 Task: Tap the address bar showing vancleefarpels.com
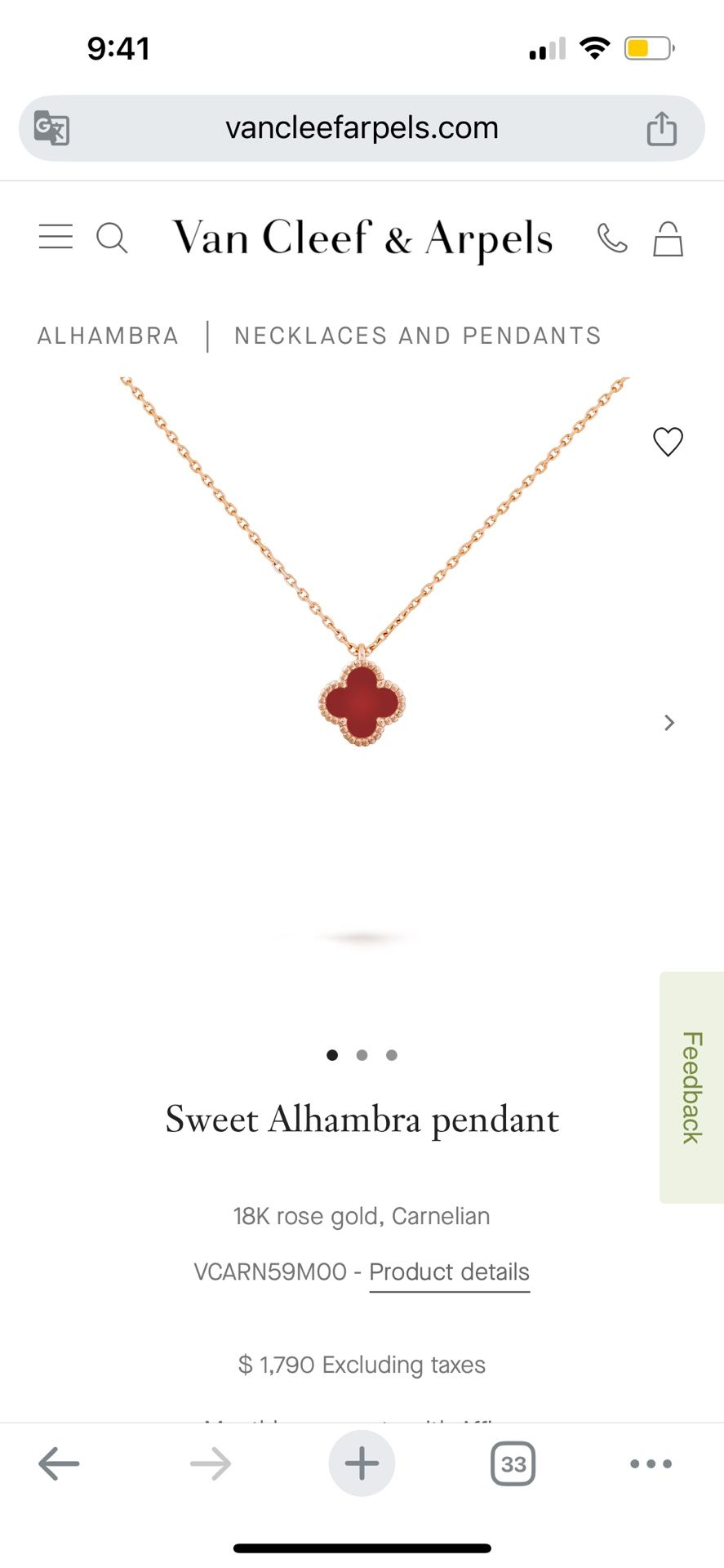click(x=362, y=127)
